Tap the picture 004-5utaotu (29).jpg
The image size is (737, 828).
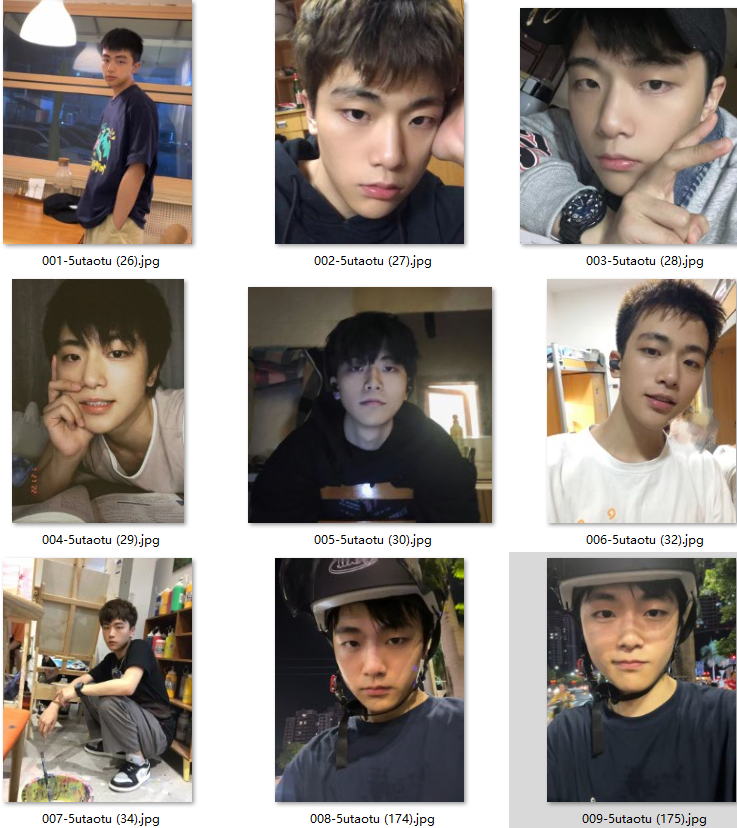tap(98, 401)
